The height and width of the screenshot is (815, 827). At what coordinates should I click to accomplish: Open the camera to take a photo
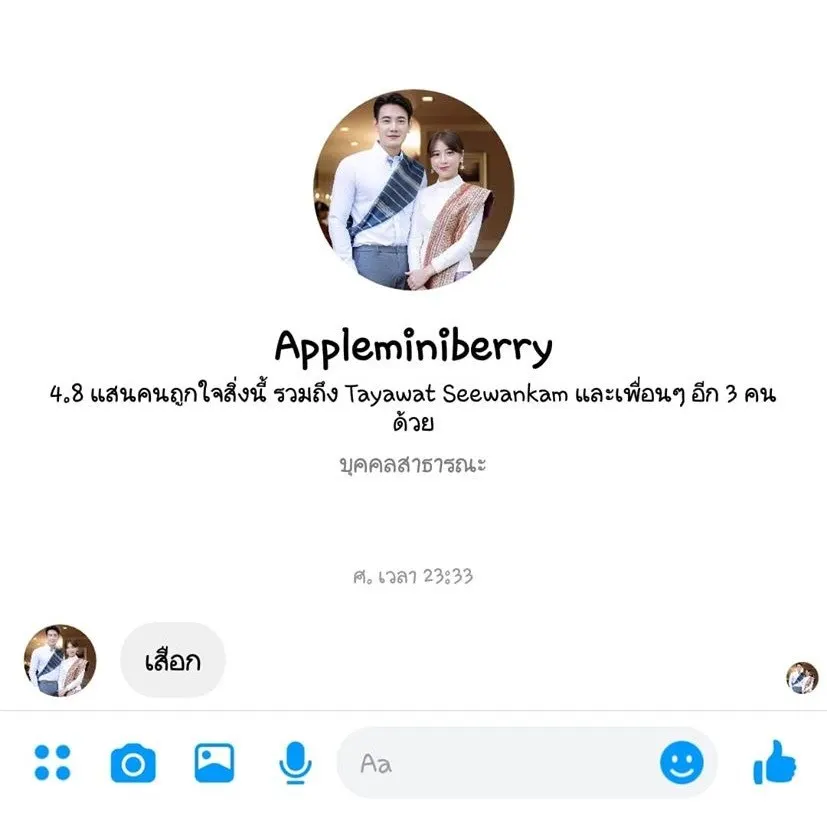tap(132, 764)
